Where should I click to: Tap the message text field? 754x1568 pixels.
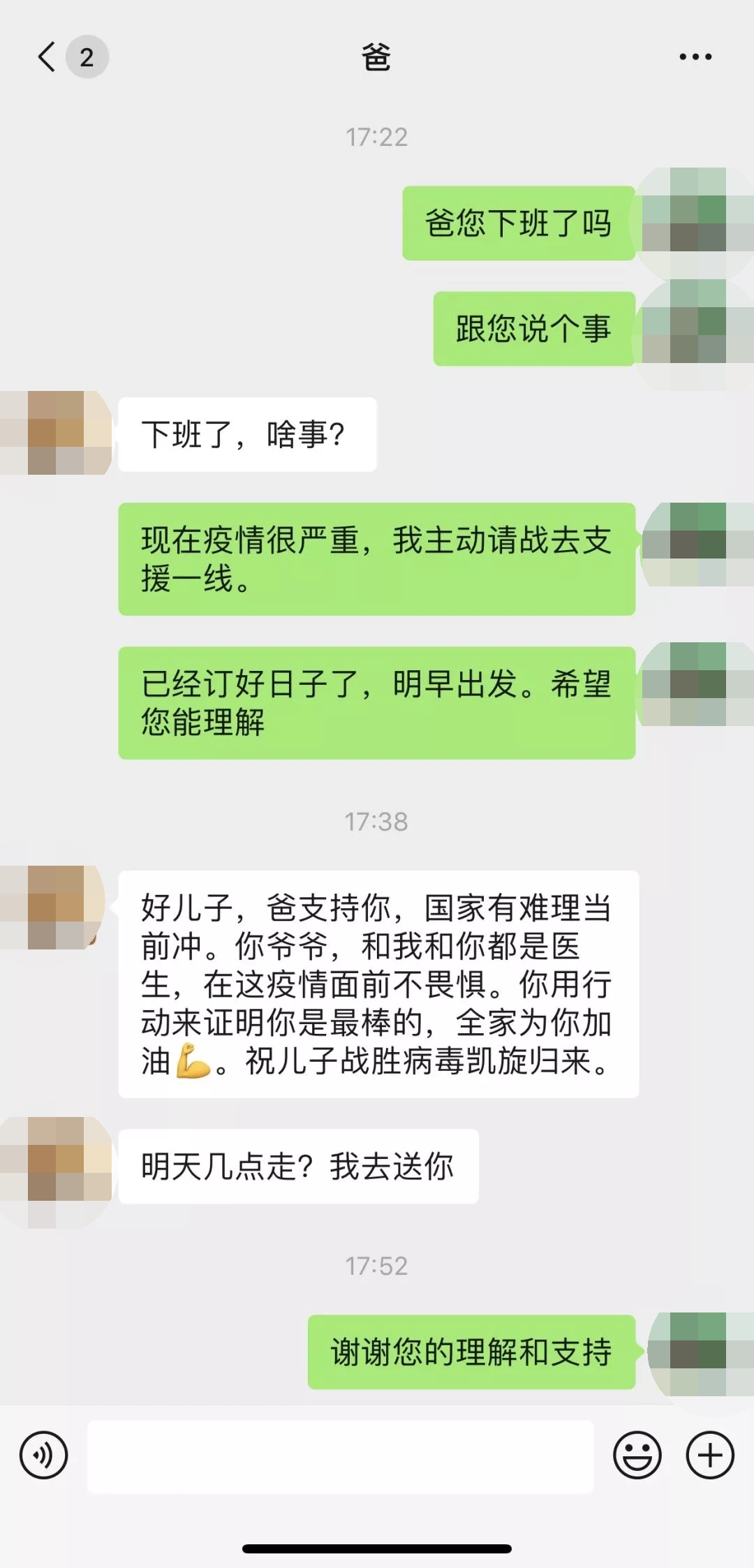340,1456
